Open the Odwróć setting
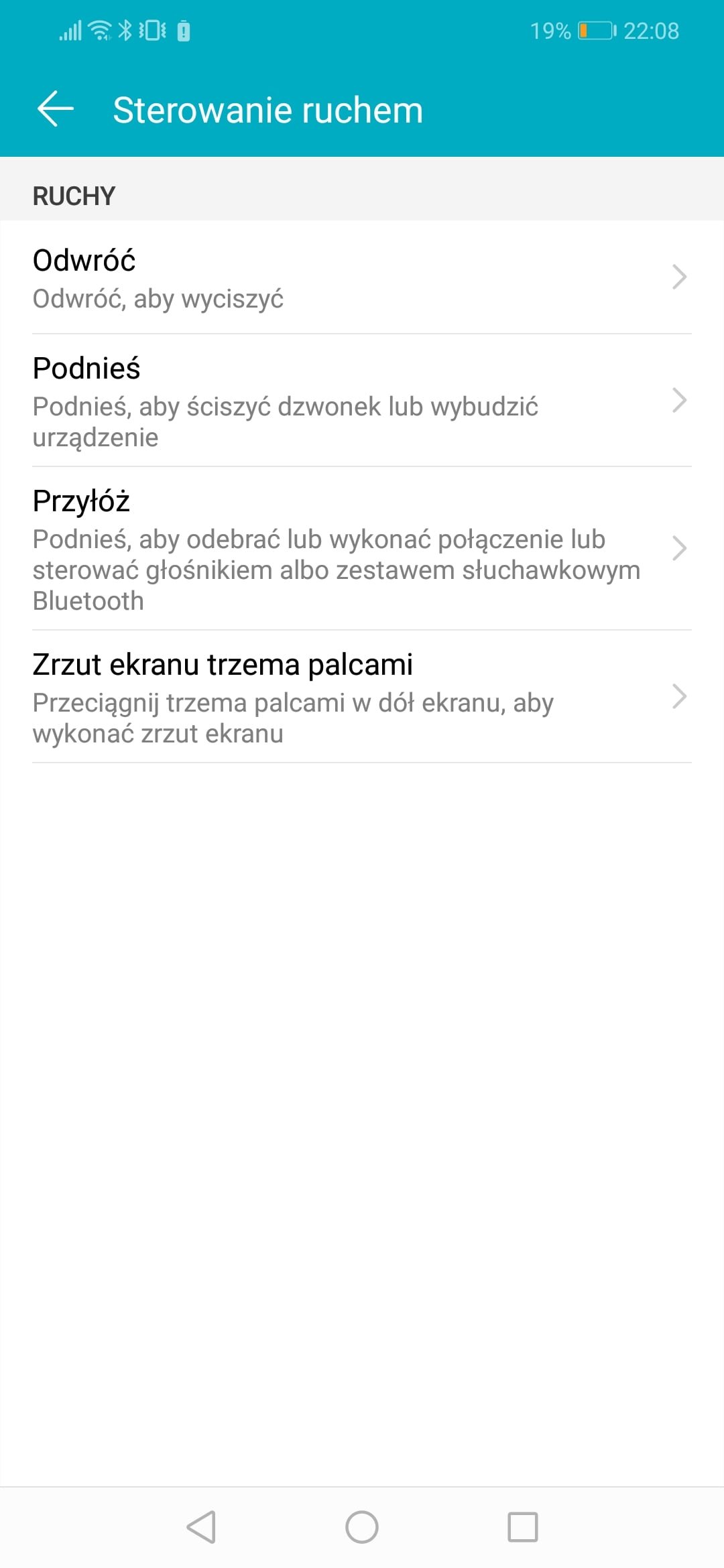This screenshot has width=724, height=1568. pyautogui.click(x=362, y=277)
